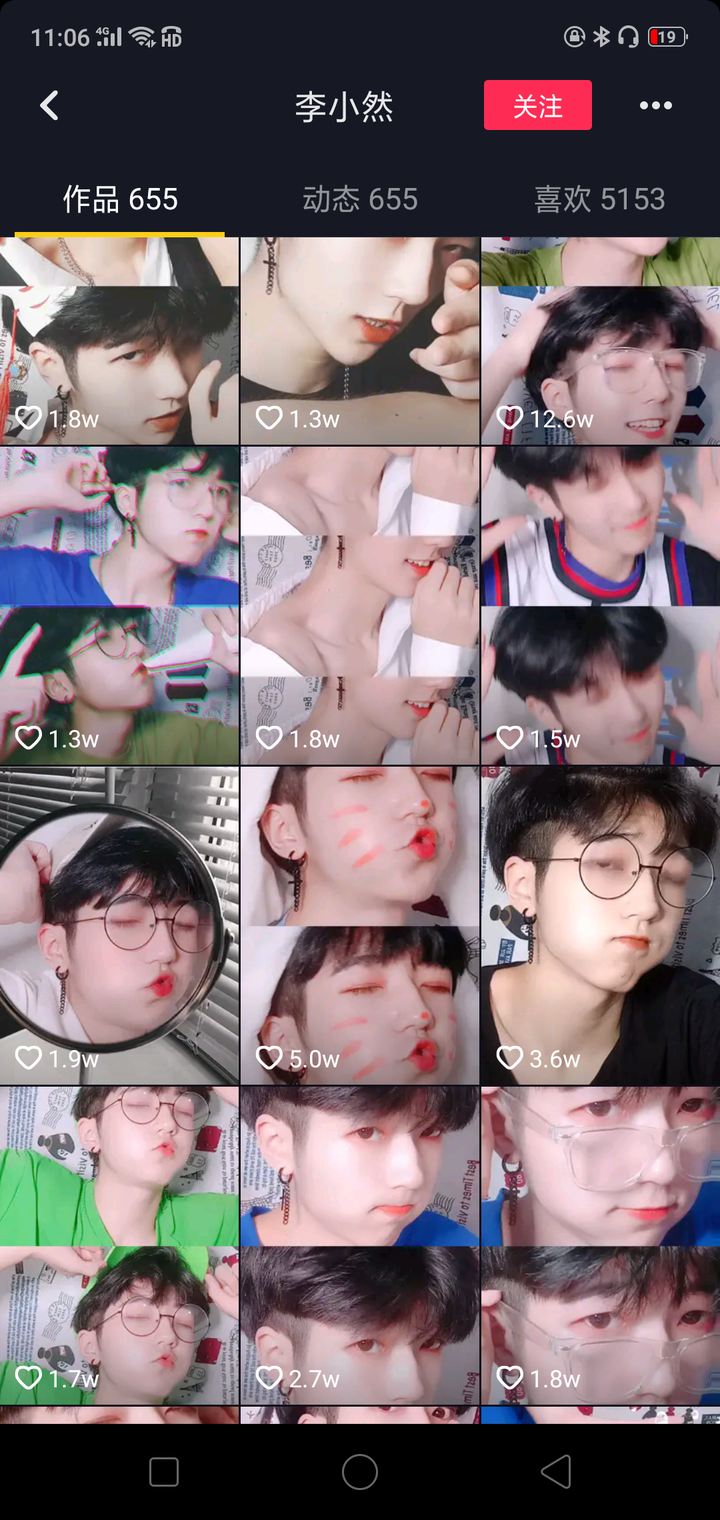720x1520 pixels.
Task: Open the video with 1.5w likes
Action: point(600,605)
